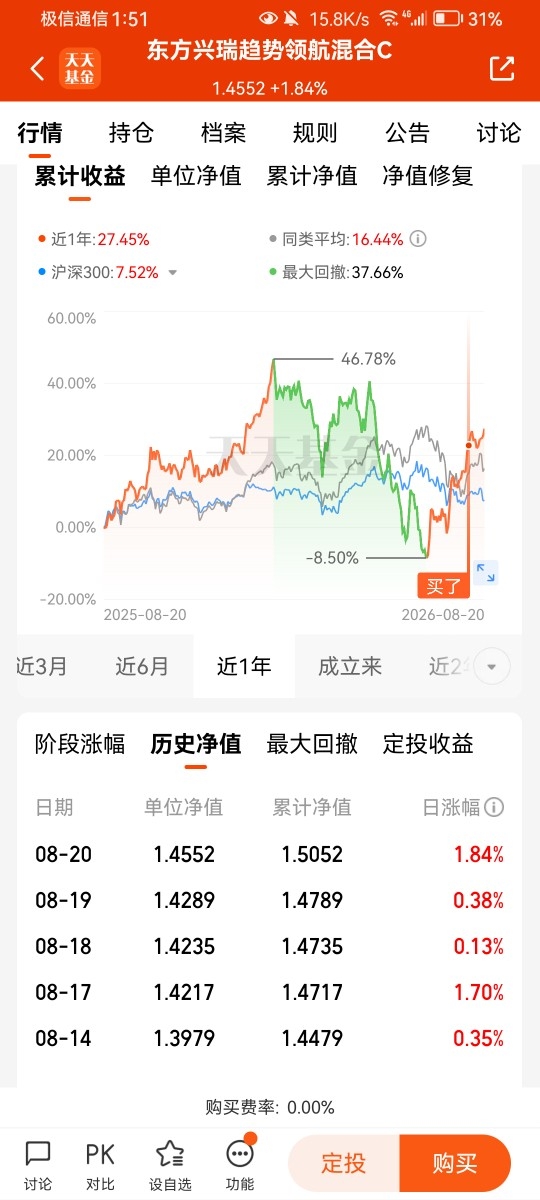This screenshot has height=1200, width=540.
Task: Select the 成立来 time range
Action: point(350,666)
